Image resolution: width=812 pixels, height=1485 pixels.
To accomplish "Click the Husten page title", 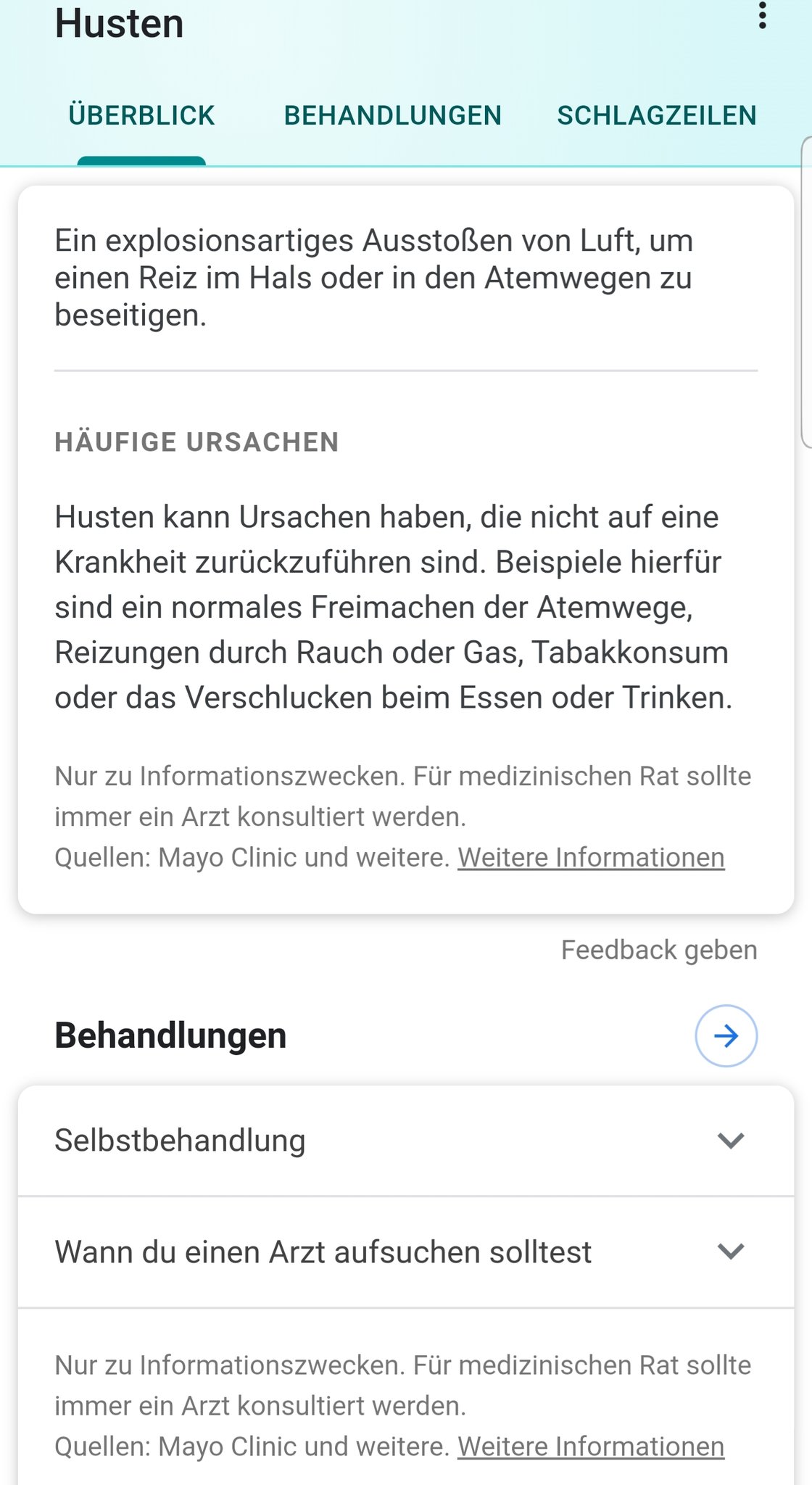I will point(118,23).
